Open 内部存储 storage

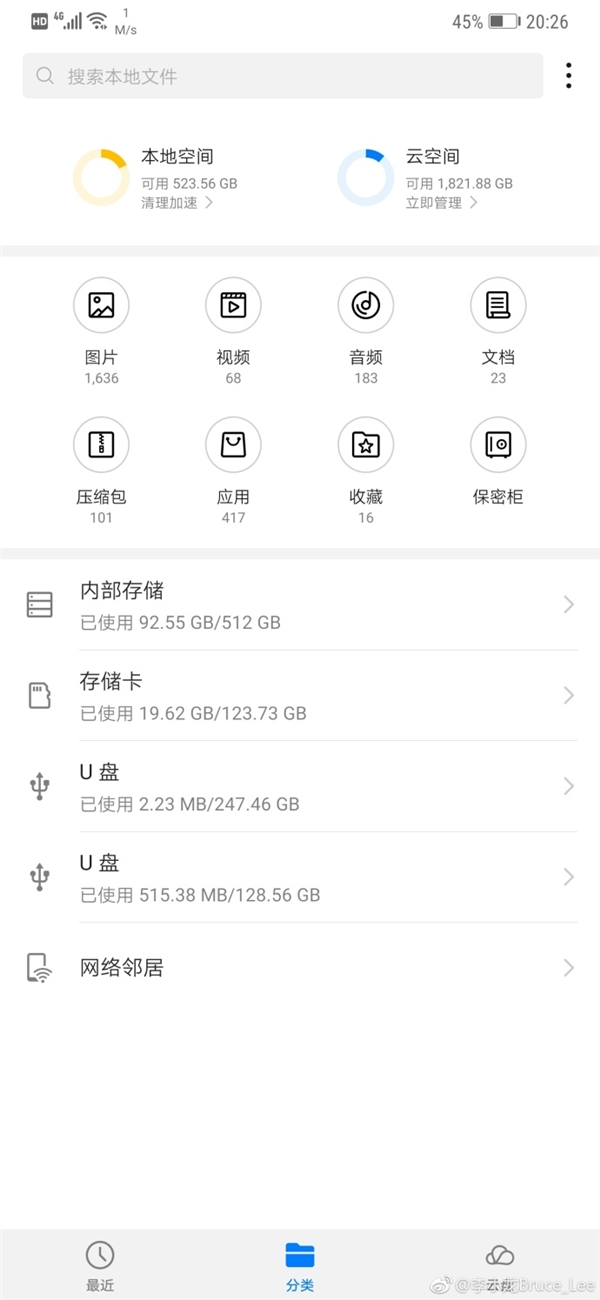click(x=300, y=605)
